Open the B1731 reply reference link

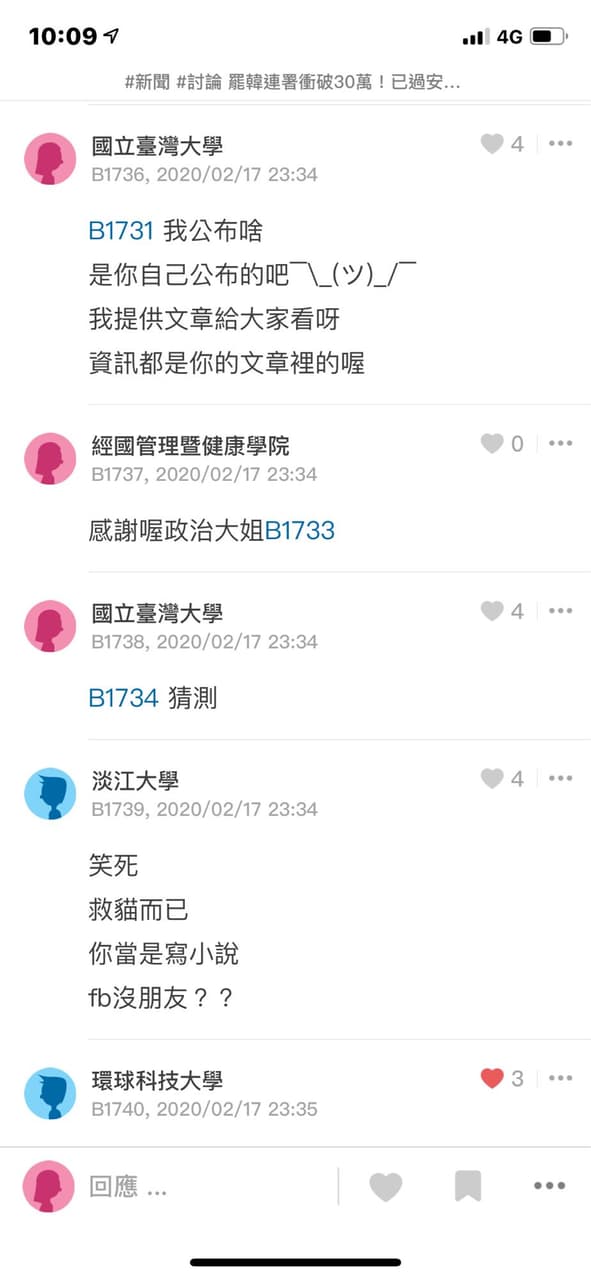coord(121,231)
